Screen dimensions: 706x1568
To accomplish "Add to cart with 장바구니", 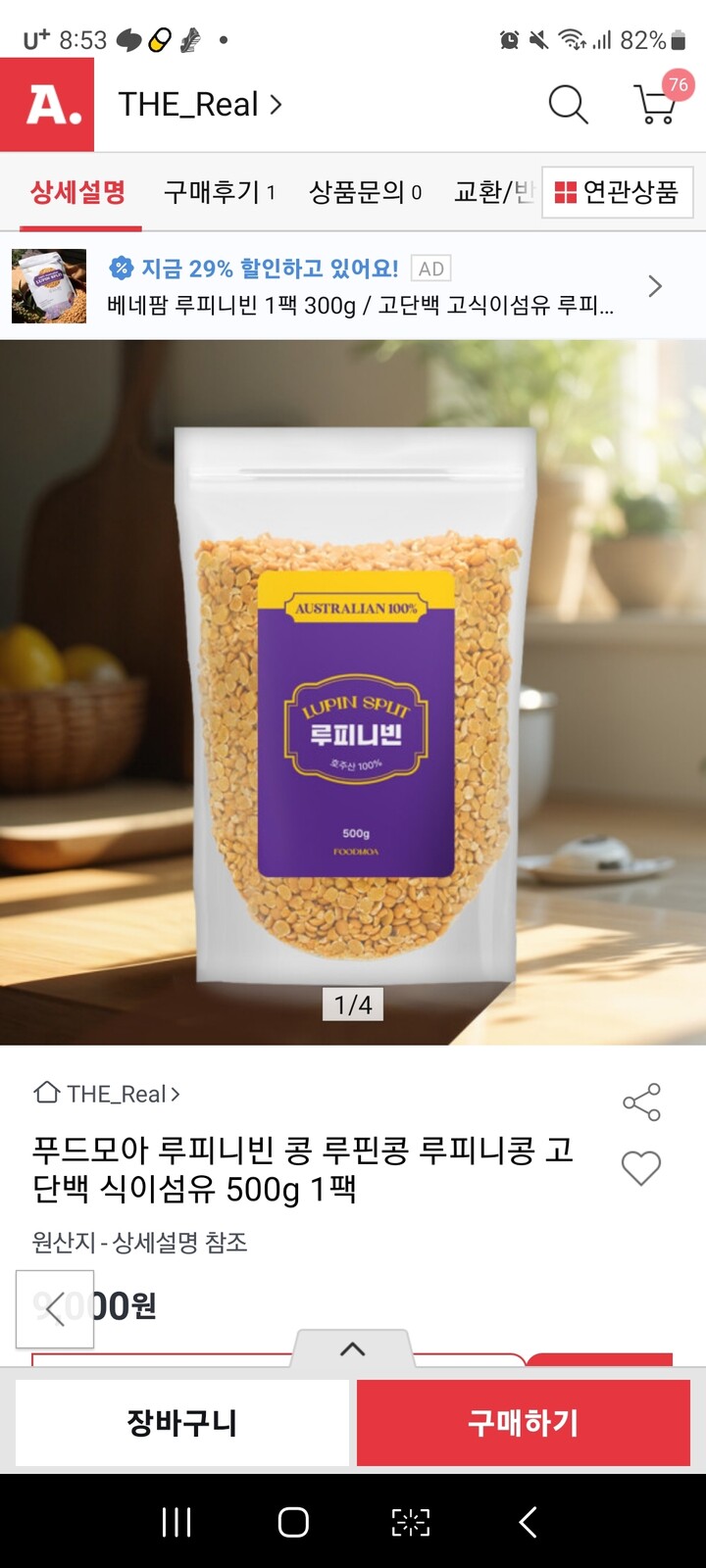I will coord(182,1423).
